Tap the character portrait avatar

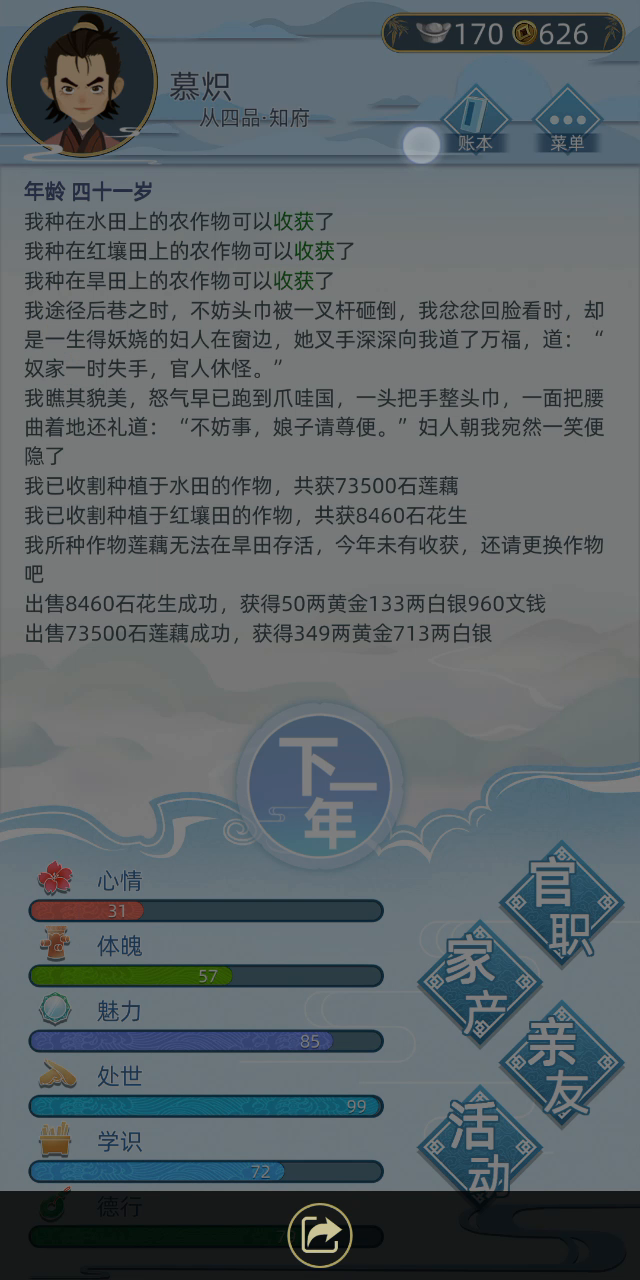[x=82, y=82]
